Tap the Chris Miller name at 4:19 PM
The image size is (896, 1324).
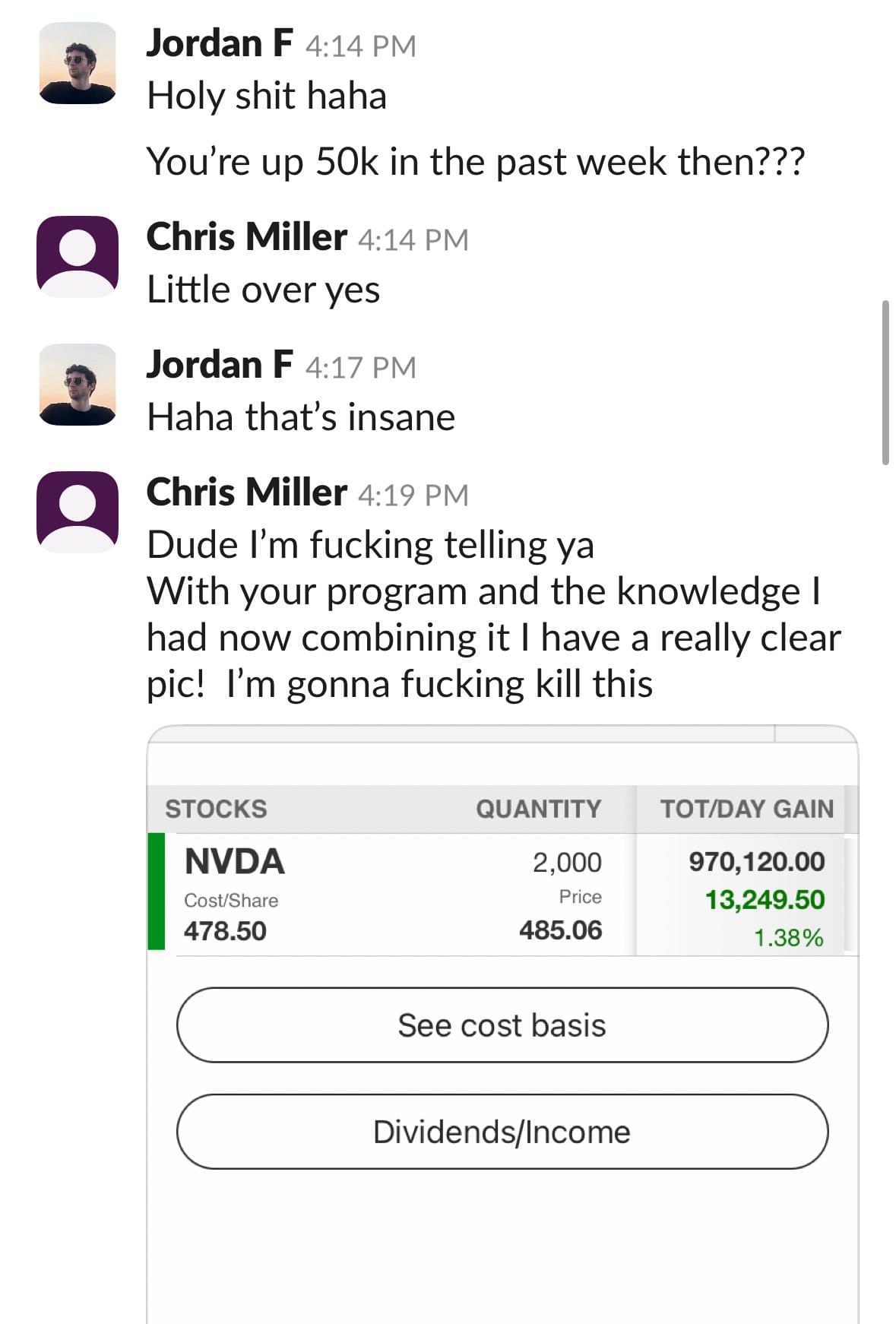tap(246, 493)
